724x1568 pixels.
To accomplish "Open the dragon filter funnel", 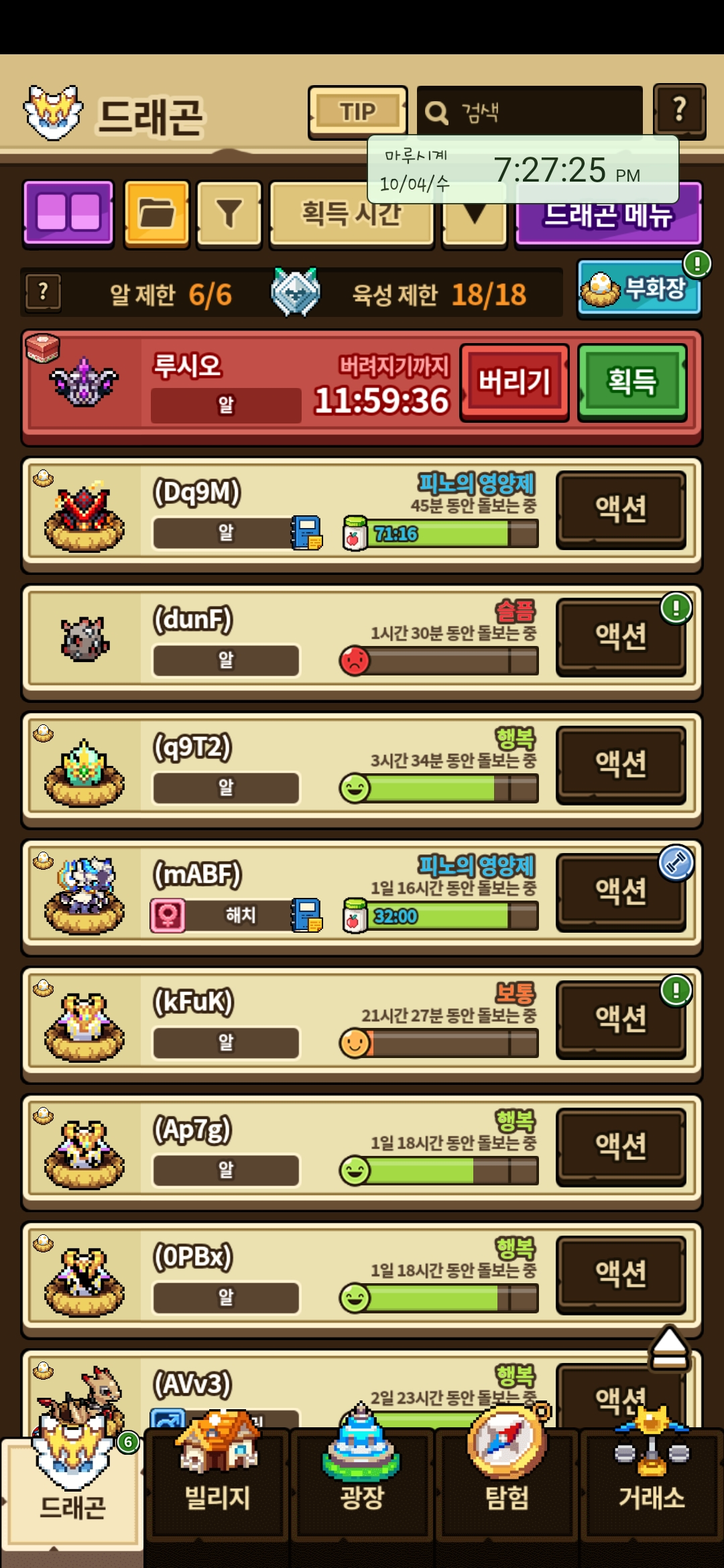I will pyautogui.click(x=229, y=214).
